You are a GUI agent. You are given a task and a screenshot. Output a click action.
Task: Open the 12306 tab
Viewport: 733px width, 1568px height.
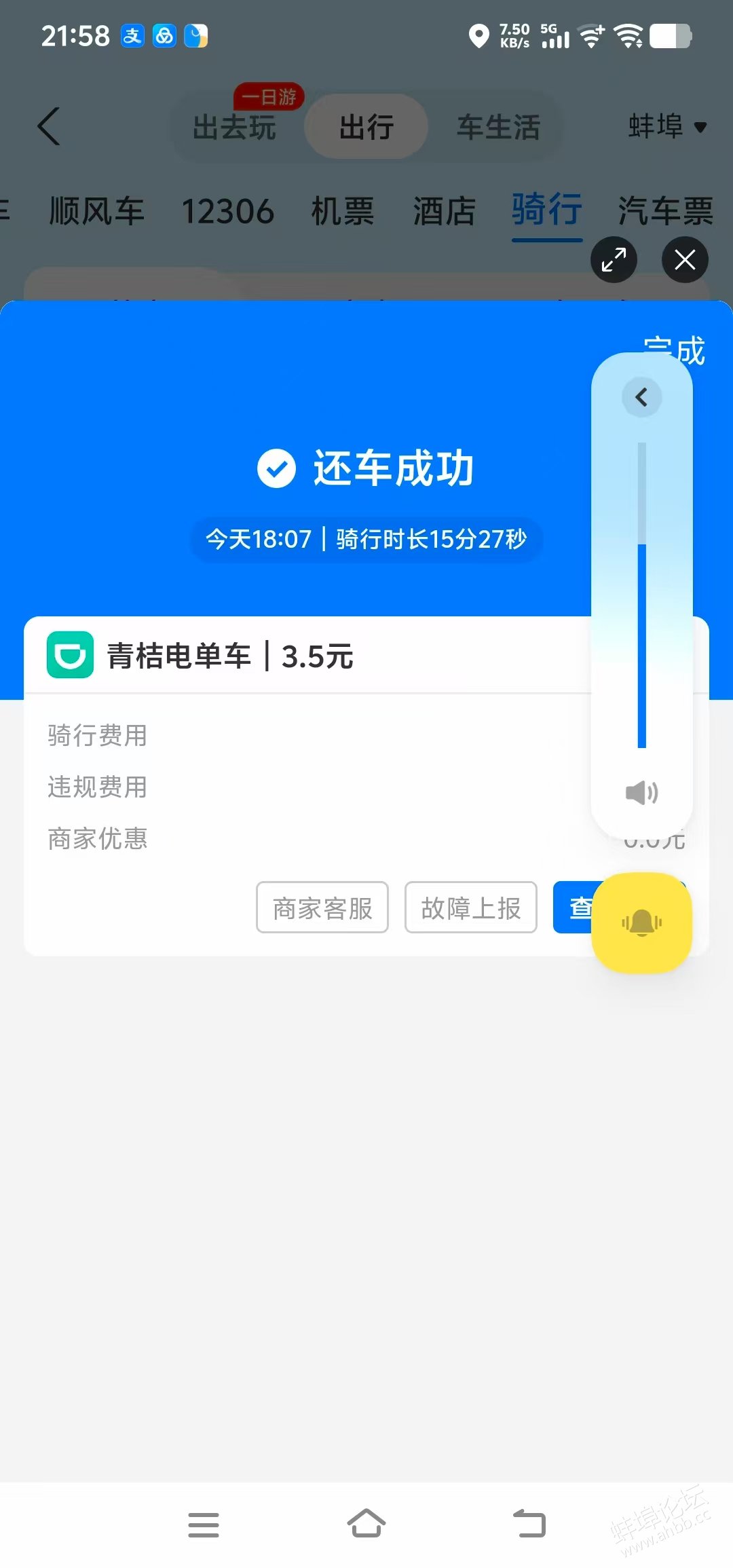pos(227,211)
